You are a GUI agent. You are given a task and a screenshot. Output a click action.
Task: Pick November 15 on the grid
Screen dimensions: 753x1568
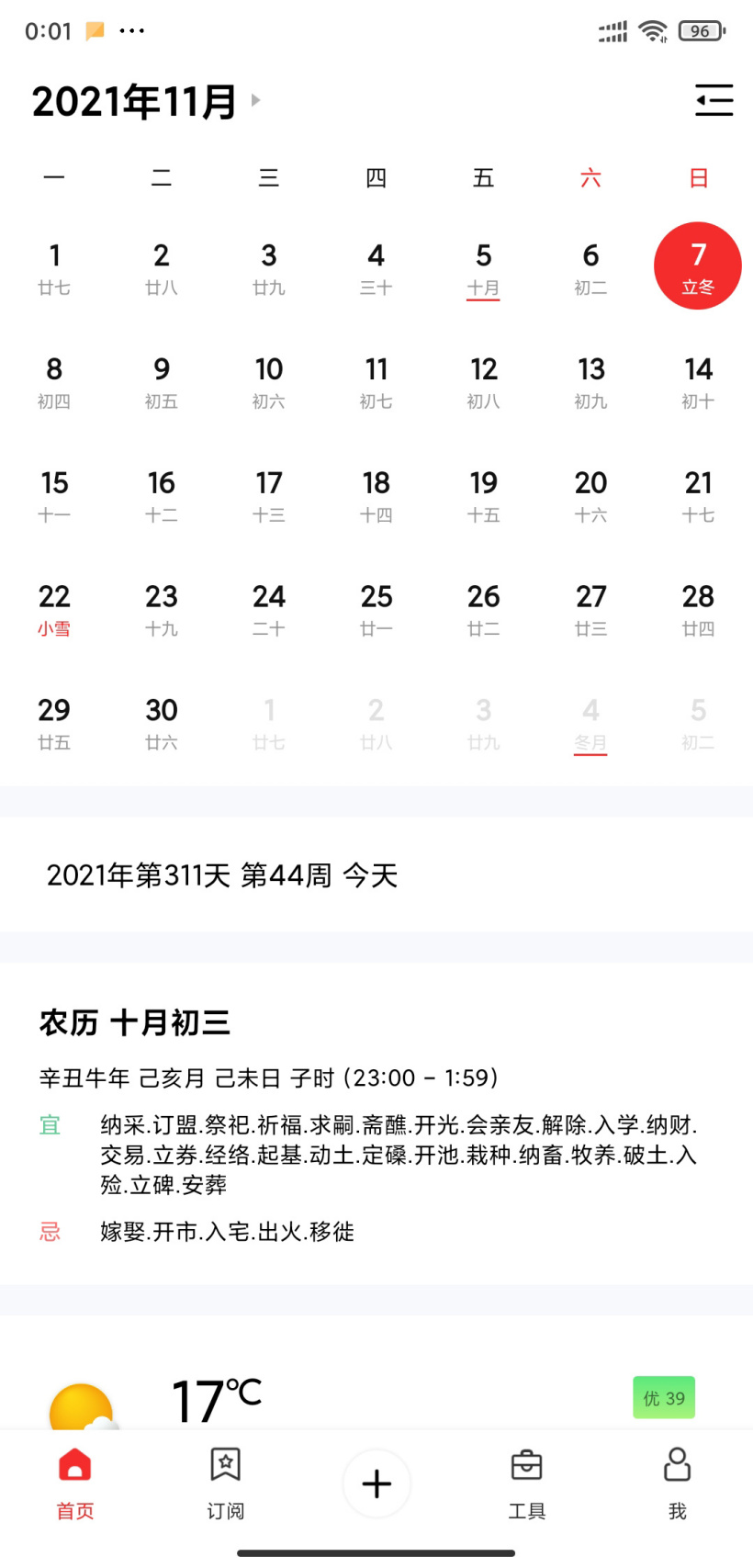[x=54, y=495]
